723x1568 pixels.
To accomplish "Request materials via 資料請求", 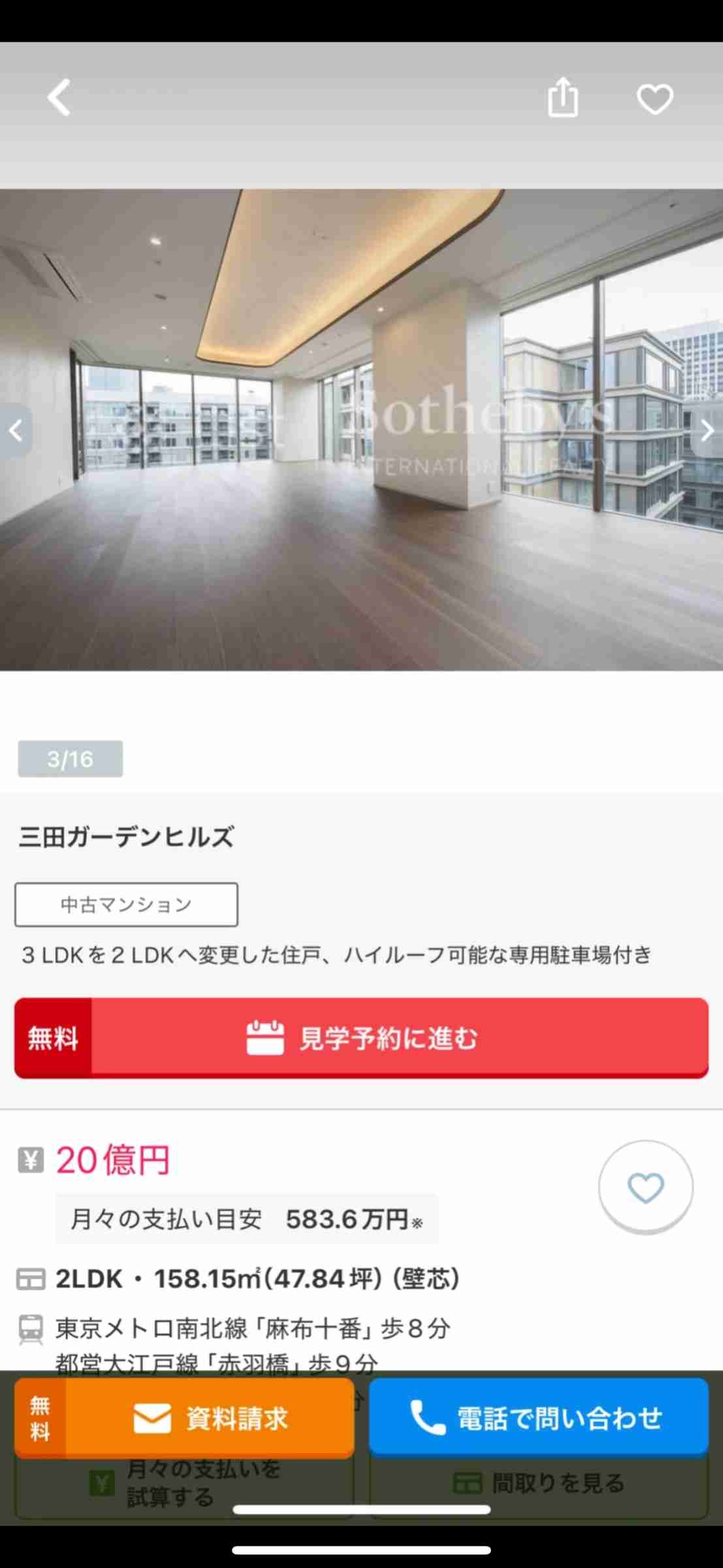I will pyautogui.click(x=184, y=1418).
